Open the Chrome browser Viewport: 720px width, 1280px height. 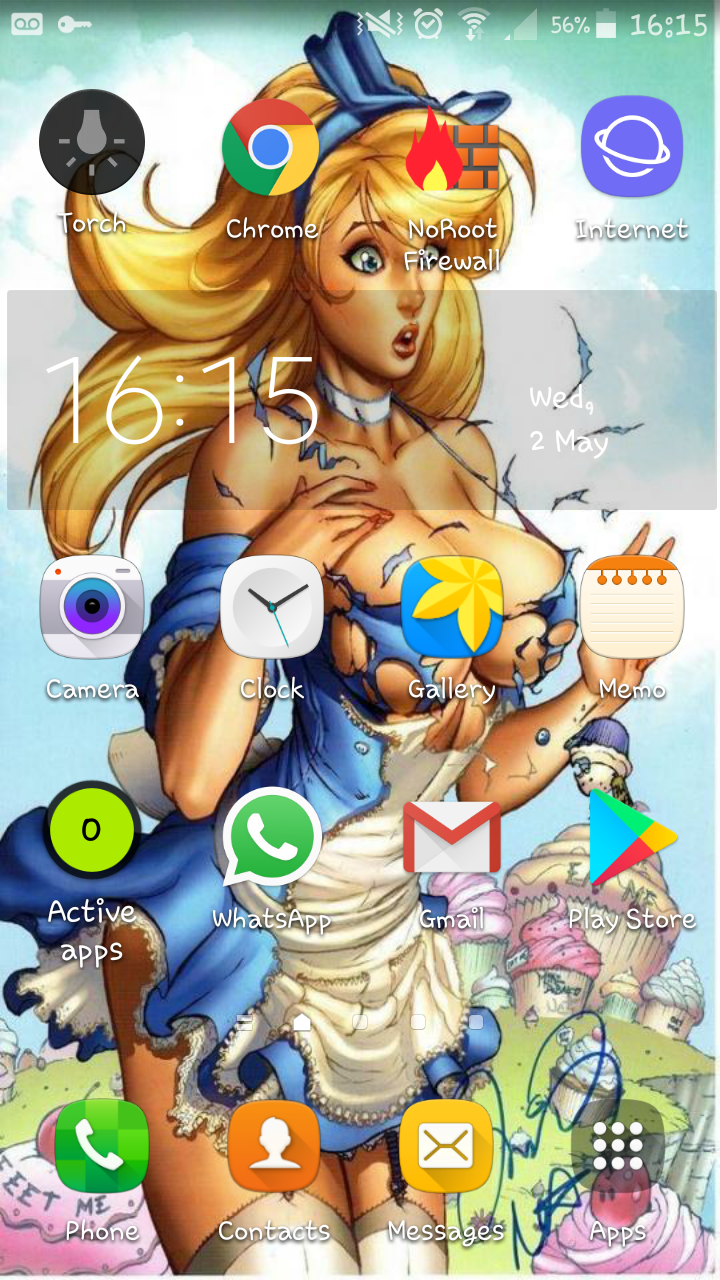(x=270, y=148)
